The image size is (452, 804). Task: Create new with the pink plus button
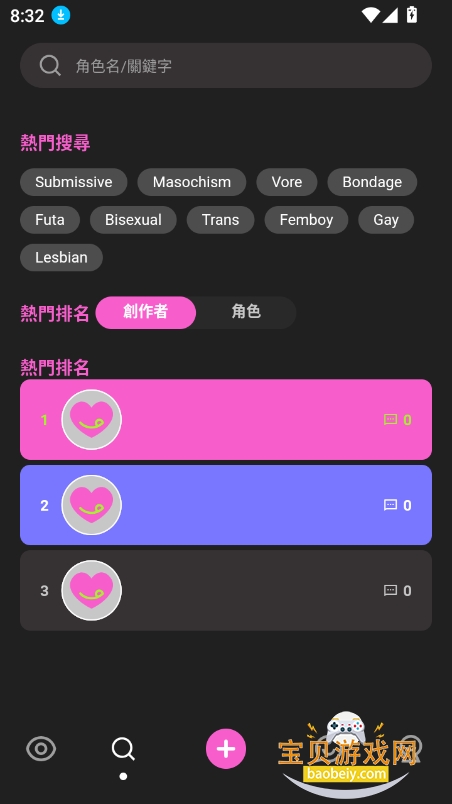(226, 749)
